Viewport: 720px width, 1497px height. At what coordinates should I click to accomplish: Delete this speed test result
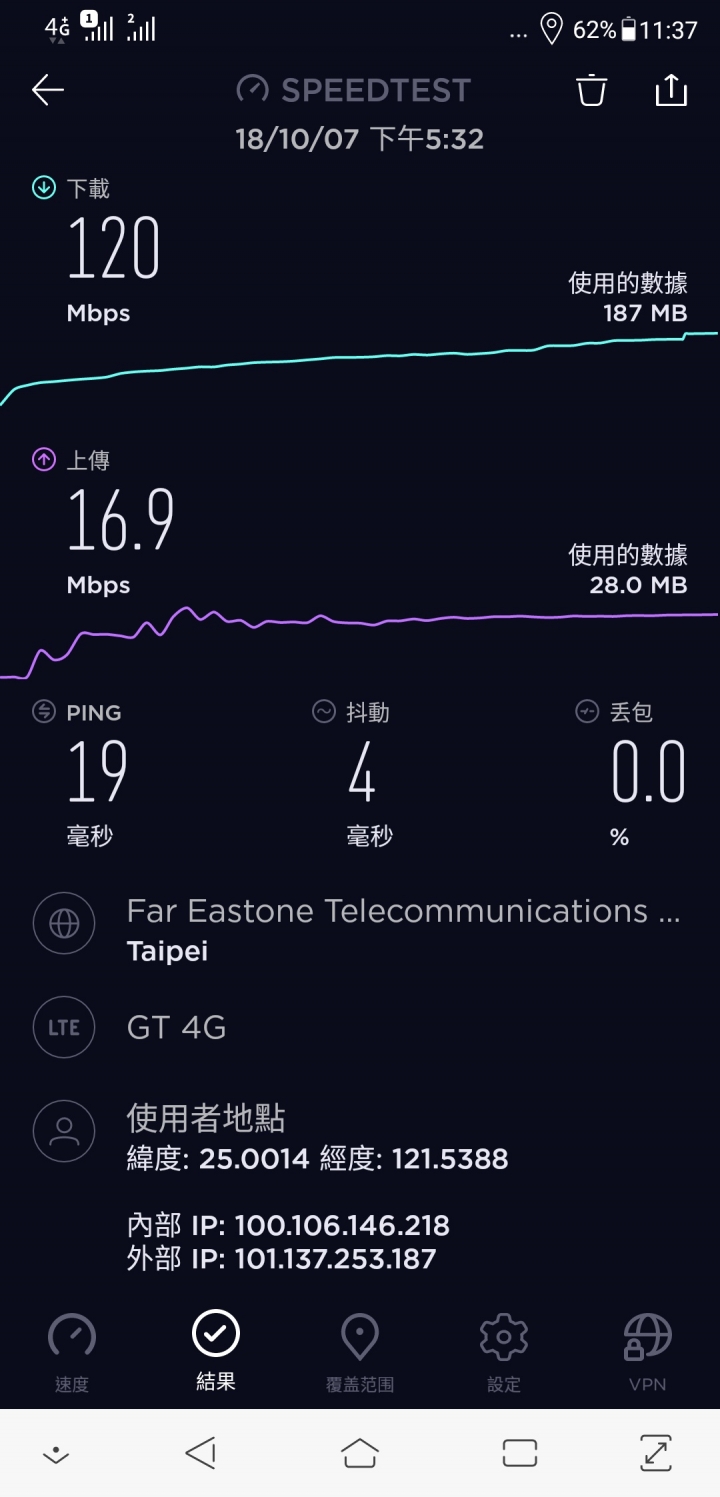click(x=591, y=90)
